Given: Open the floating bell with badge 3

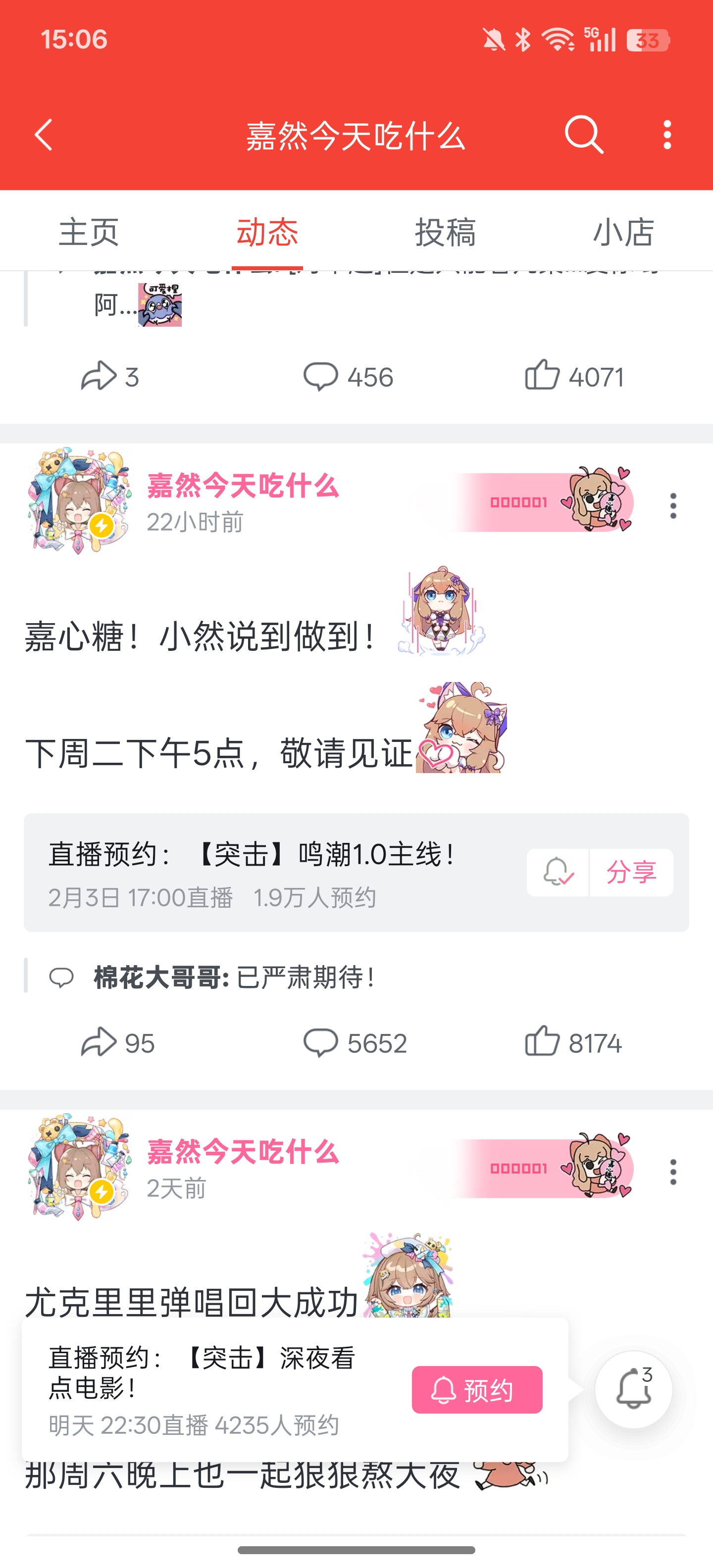Looking at the screenshot, I should pos(633,1390).
